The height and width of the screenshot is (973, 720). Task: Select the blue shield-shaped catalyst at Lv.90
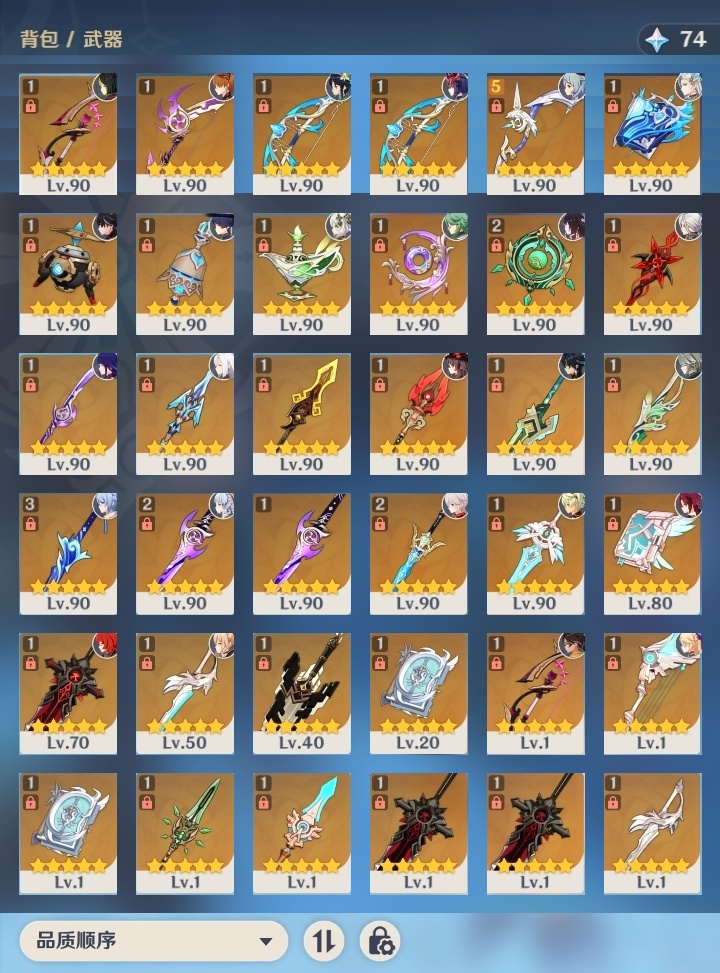click(652, 130)
